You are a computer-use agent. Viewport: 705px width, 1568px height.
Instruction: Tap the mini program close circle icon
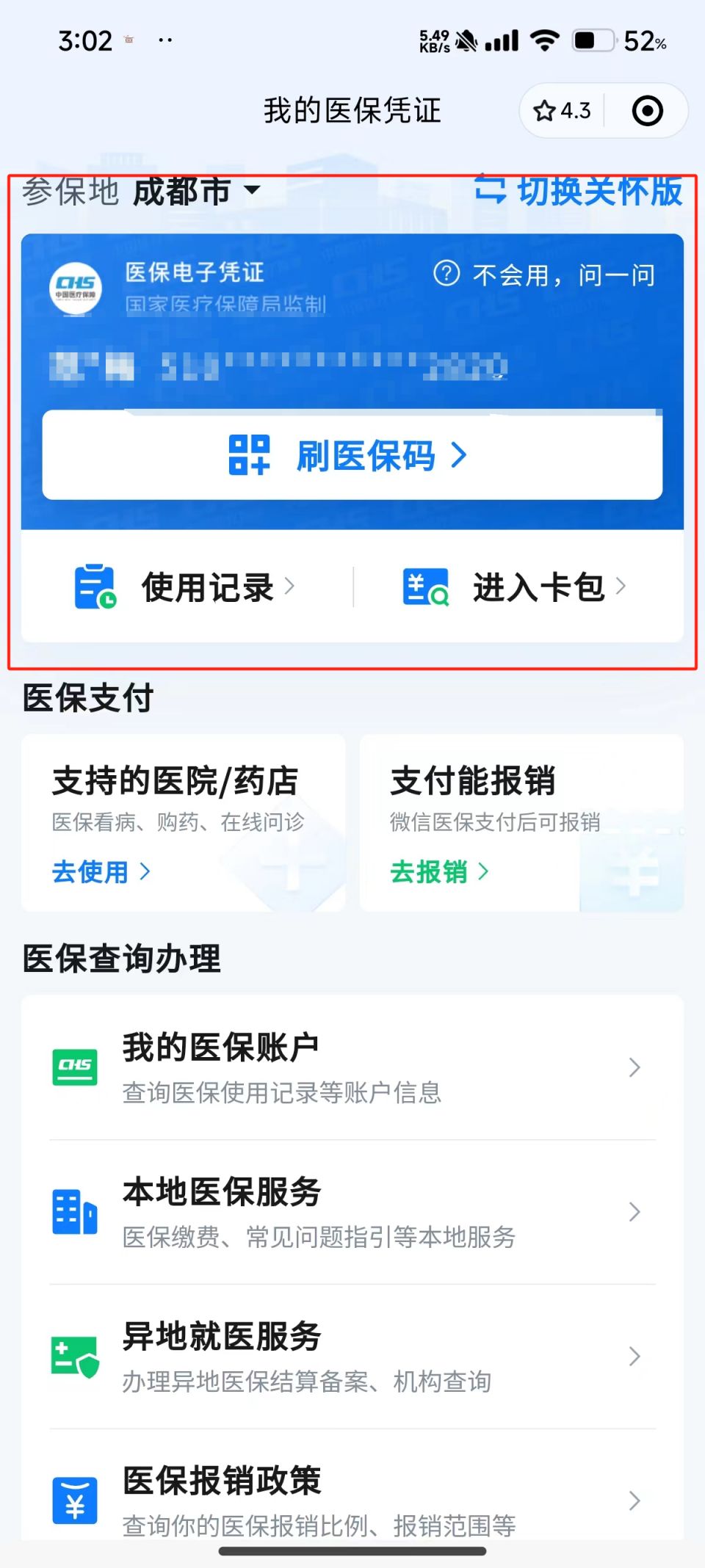(x=647, y=111)
